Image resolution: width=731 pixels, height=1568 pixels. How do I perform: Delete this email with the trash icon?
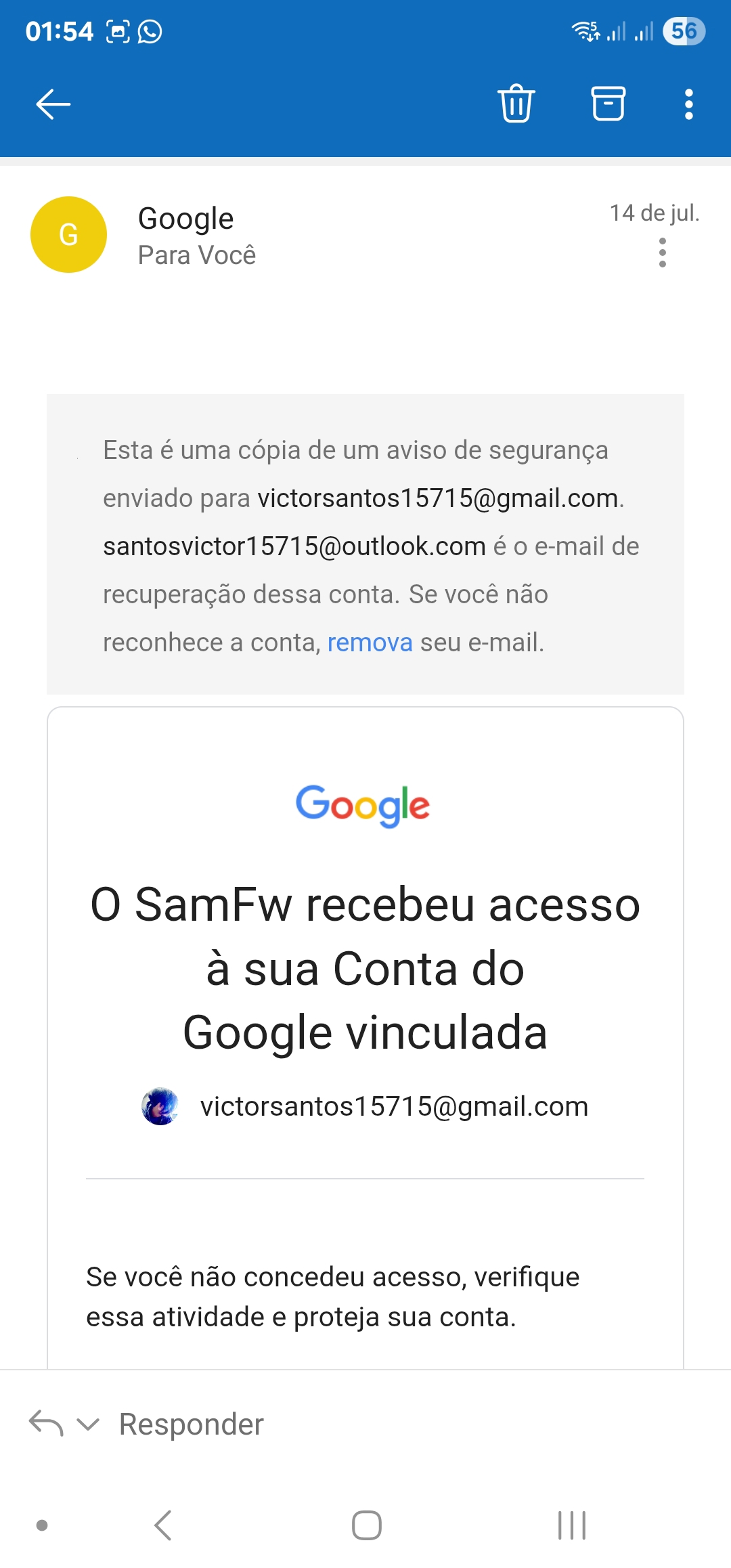516,104
